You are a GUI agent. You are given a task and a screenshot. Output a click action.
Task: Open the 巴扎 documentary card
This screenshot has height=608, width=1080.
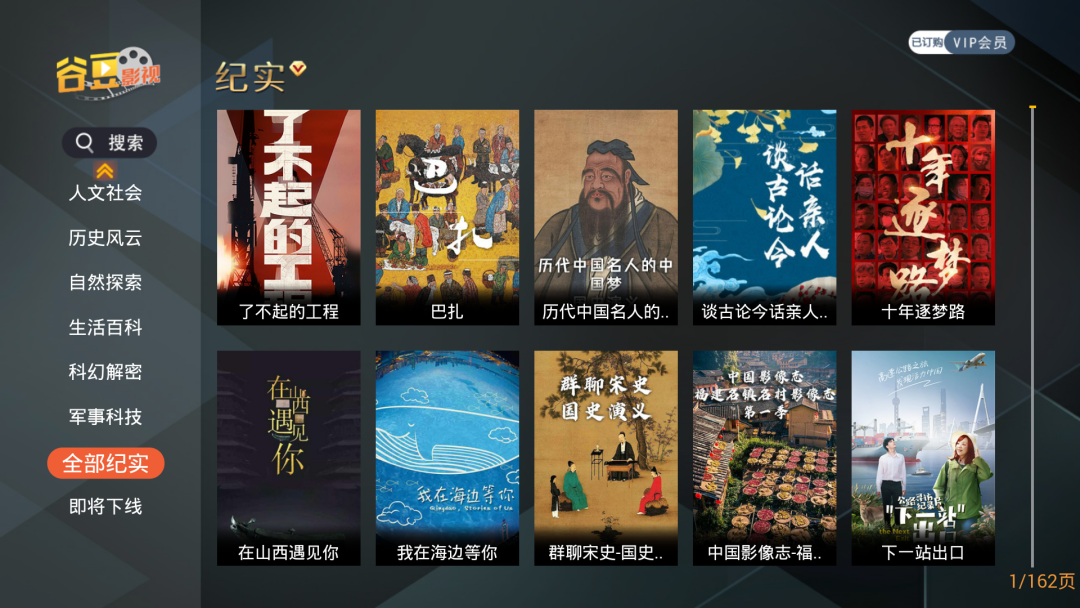pyautogui.click(x=447, y=217)
